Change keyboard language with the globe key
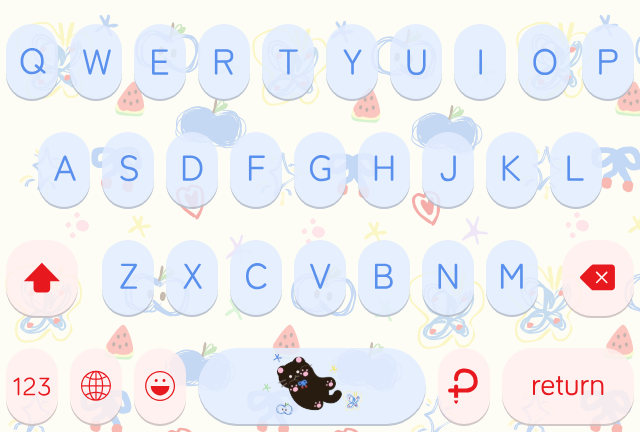 (96, 386)
